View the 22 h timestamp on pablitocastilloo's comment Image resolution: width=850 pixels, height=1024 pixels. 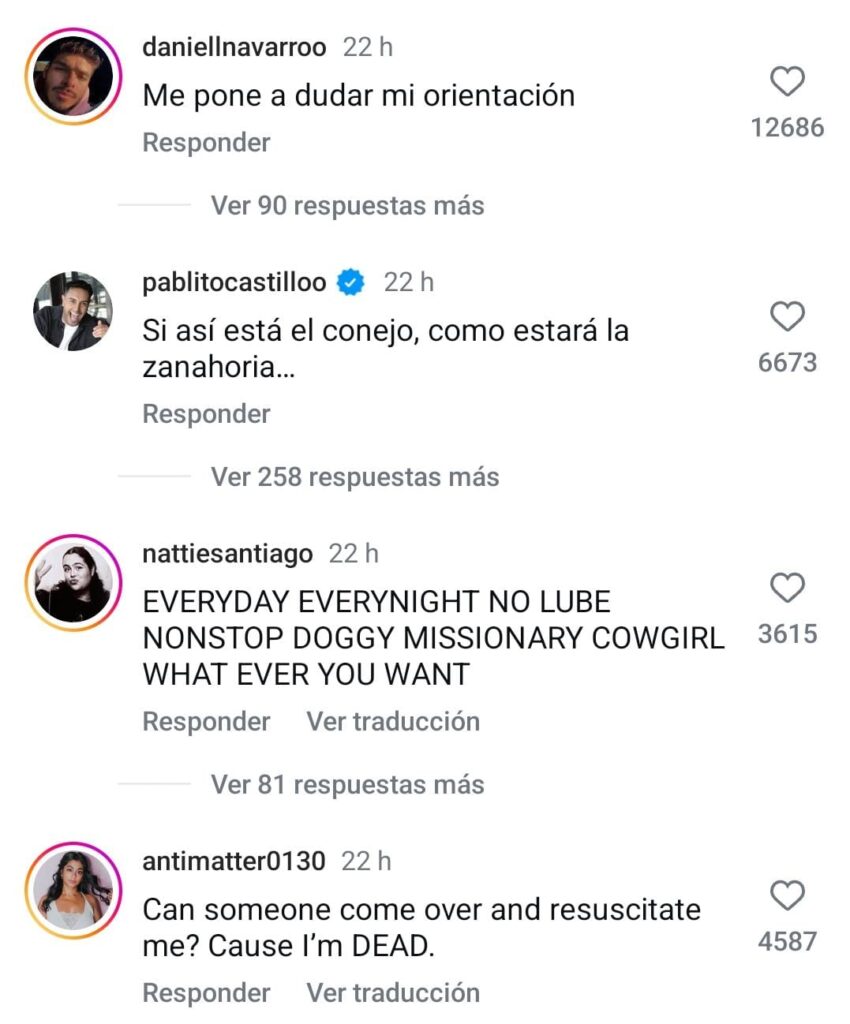pyautogui.click(x=408, y=282)
